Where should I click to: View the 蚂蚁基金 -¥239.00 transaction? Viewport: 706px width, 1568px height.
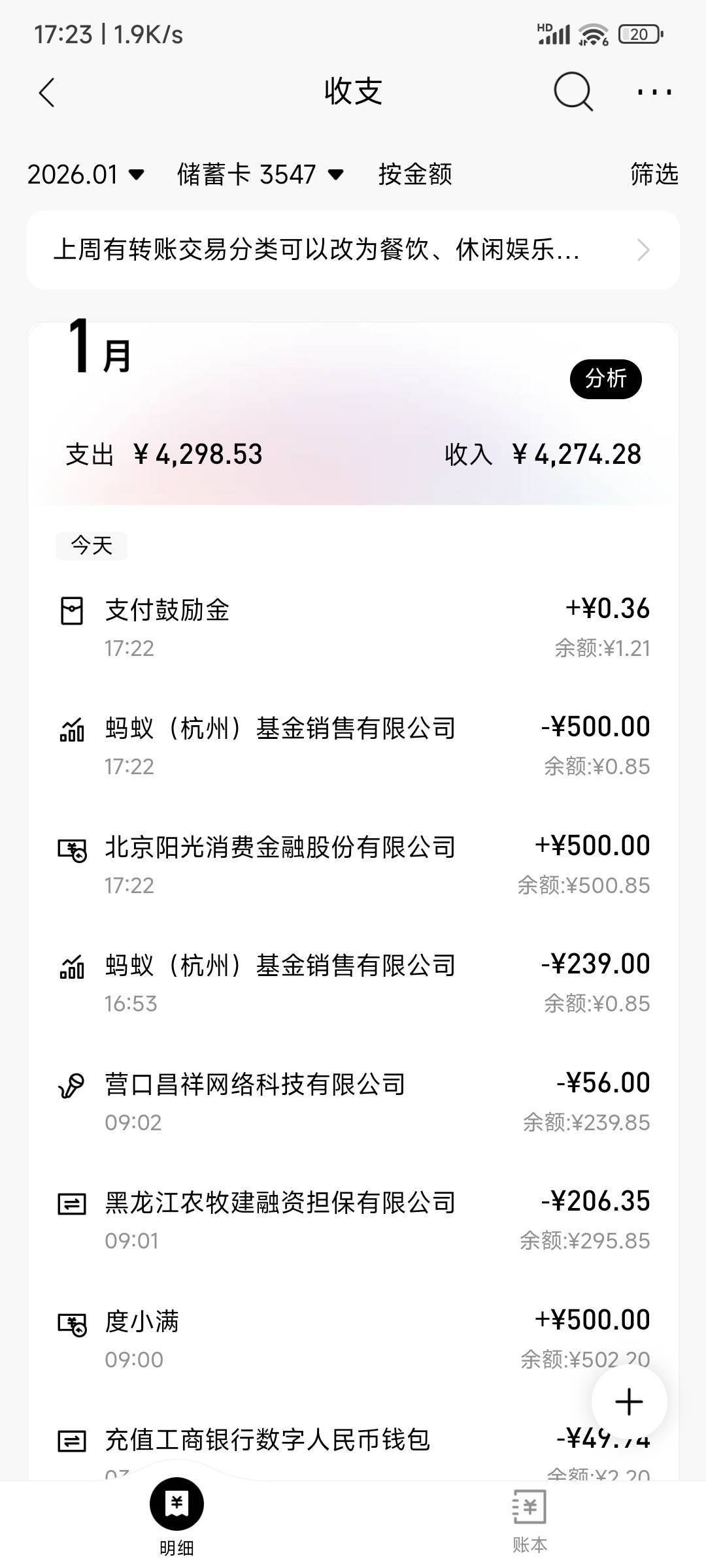353,983
